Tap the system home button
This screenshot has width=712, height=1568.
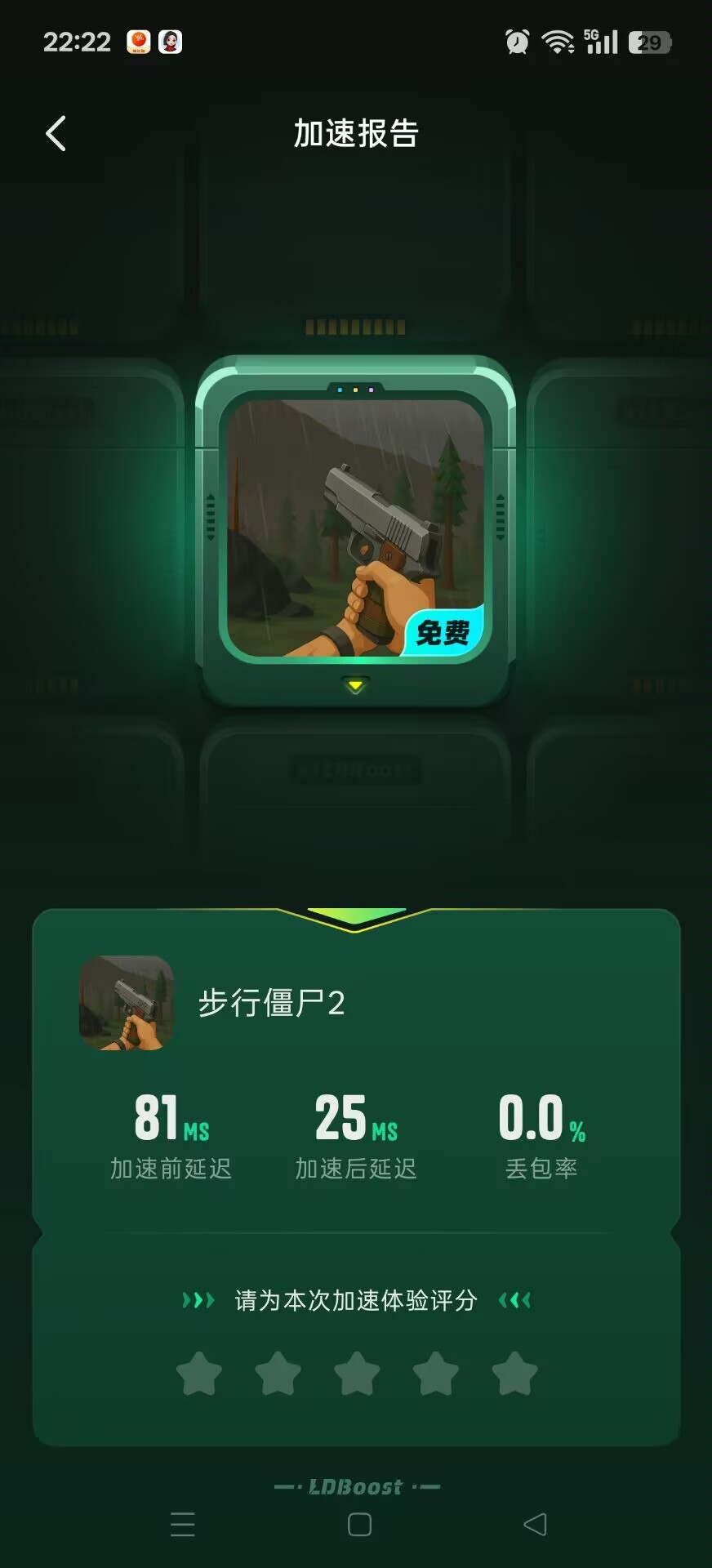tap(359, 1524)
